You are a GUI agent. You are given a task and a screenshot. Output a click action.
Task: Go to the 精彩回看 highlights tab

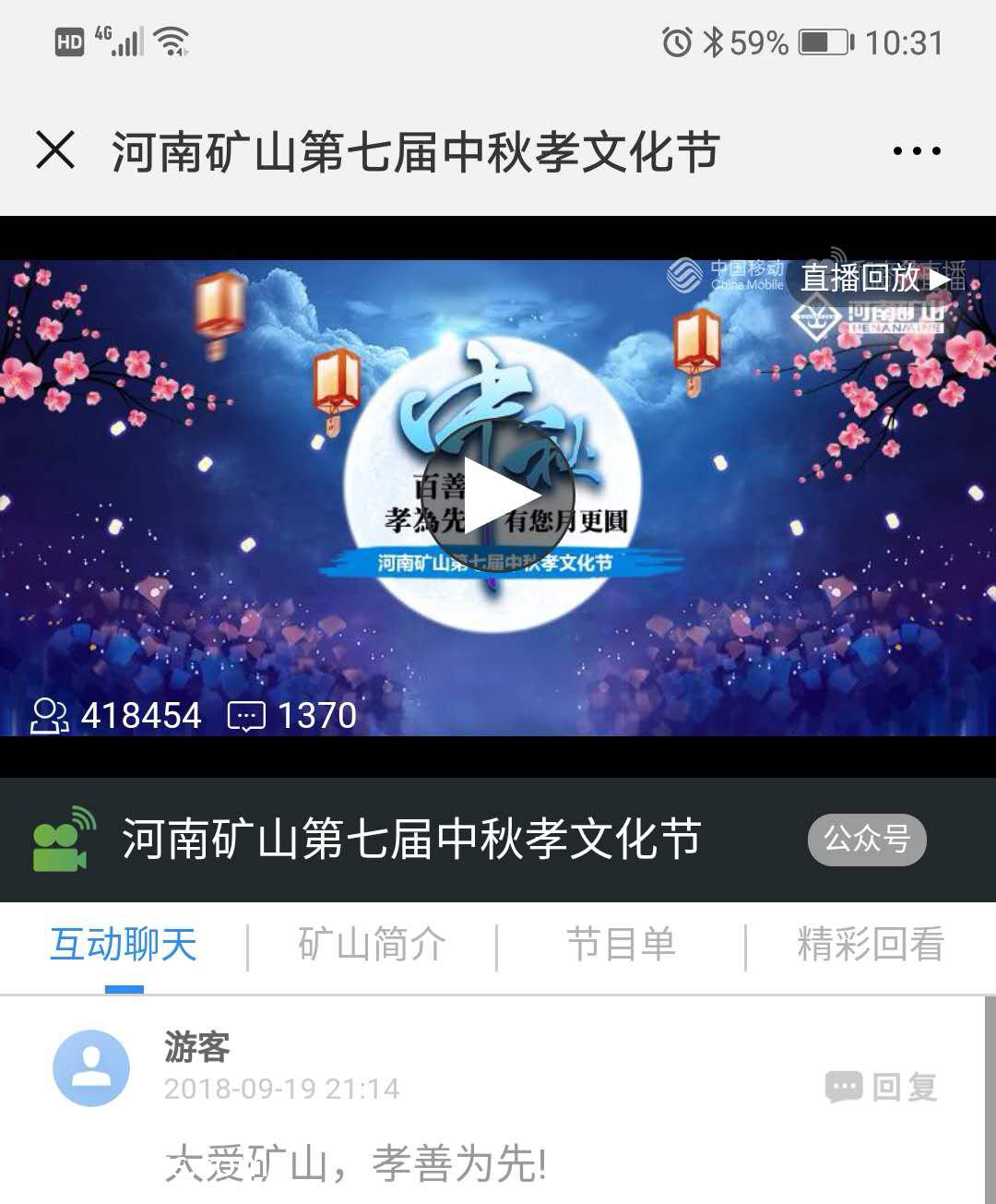point(870,945)
